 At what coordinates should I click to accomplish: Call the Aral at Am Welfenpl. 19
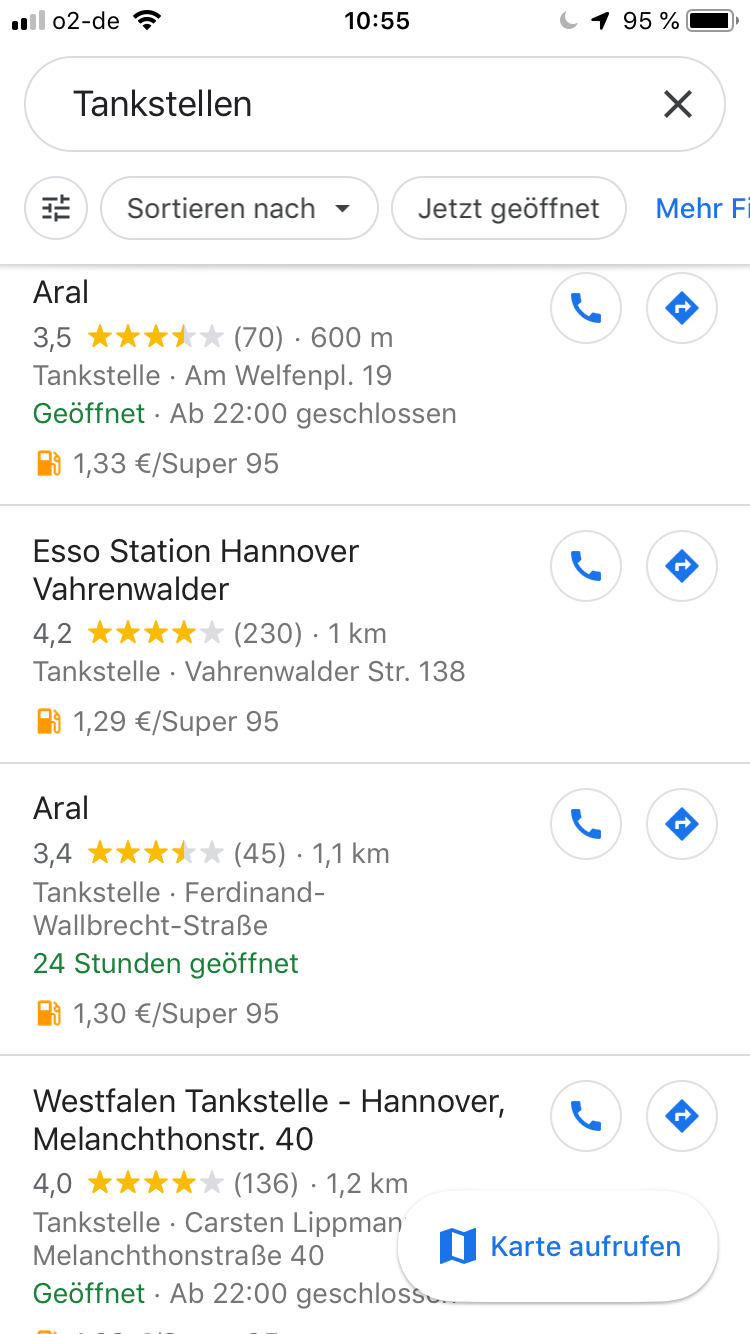pyautogui.click(x=586, y=308)
